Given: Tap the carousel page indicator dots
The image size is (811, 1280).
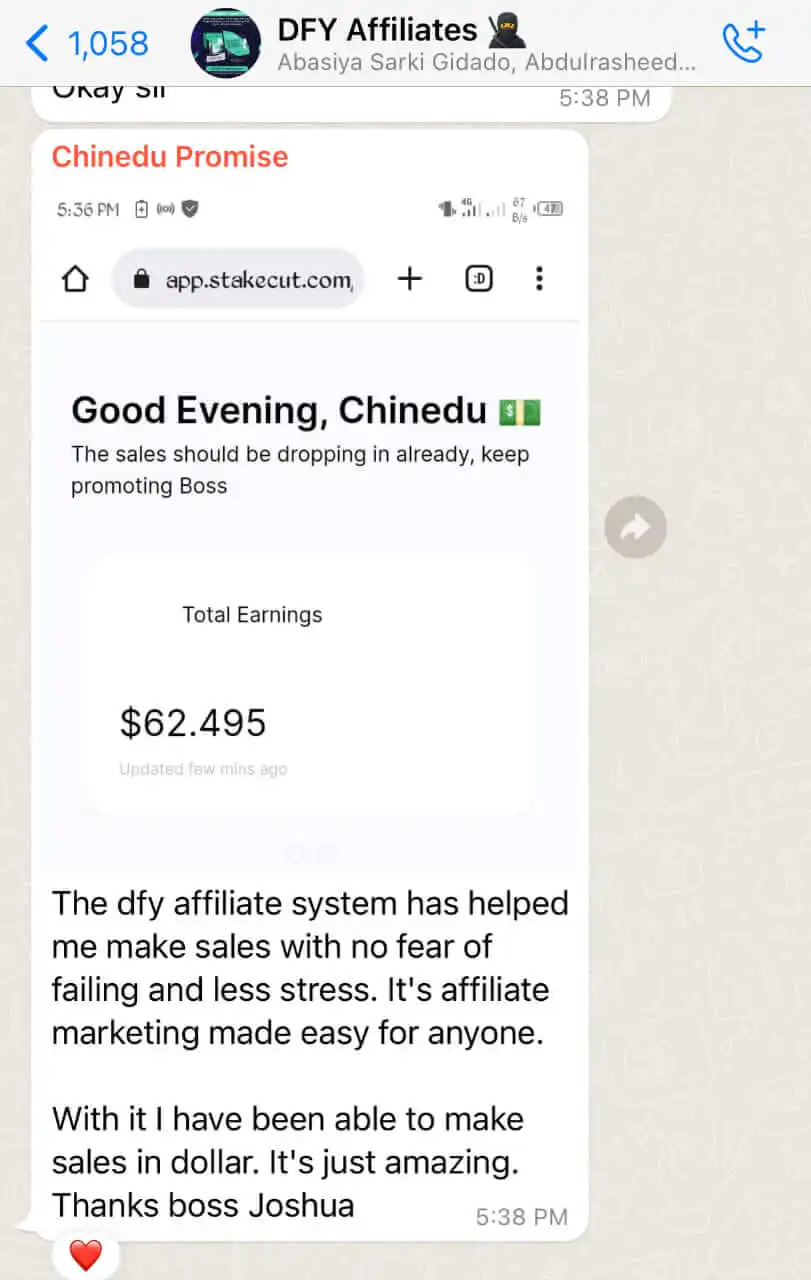Looking at the screenshot, I should coord(310,853).
